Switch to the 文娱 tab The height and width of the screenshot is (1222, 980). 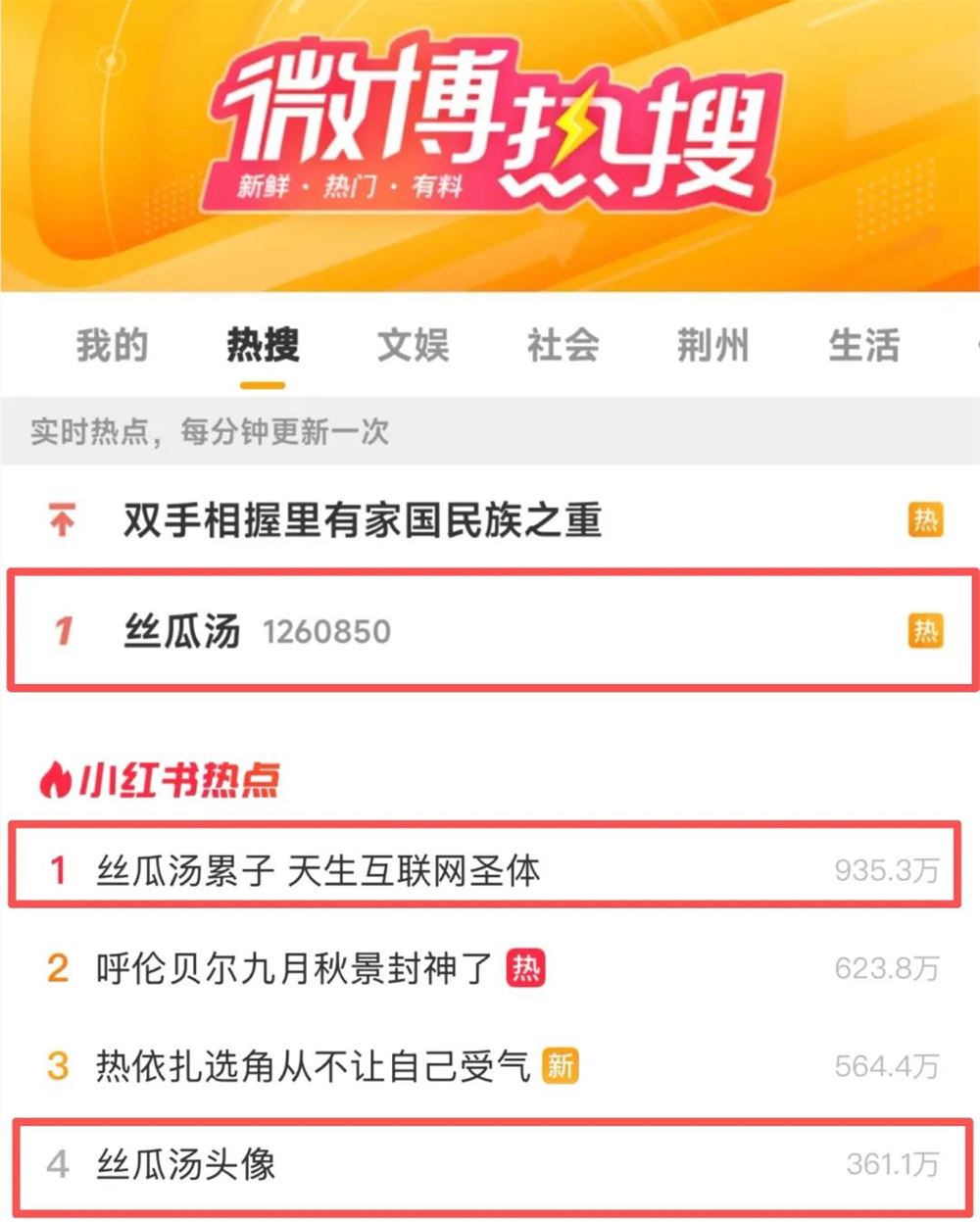413,345
